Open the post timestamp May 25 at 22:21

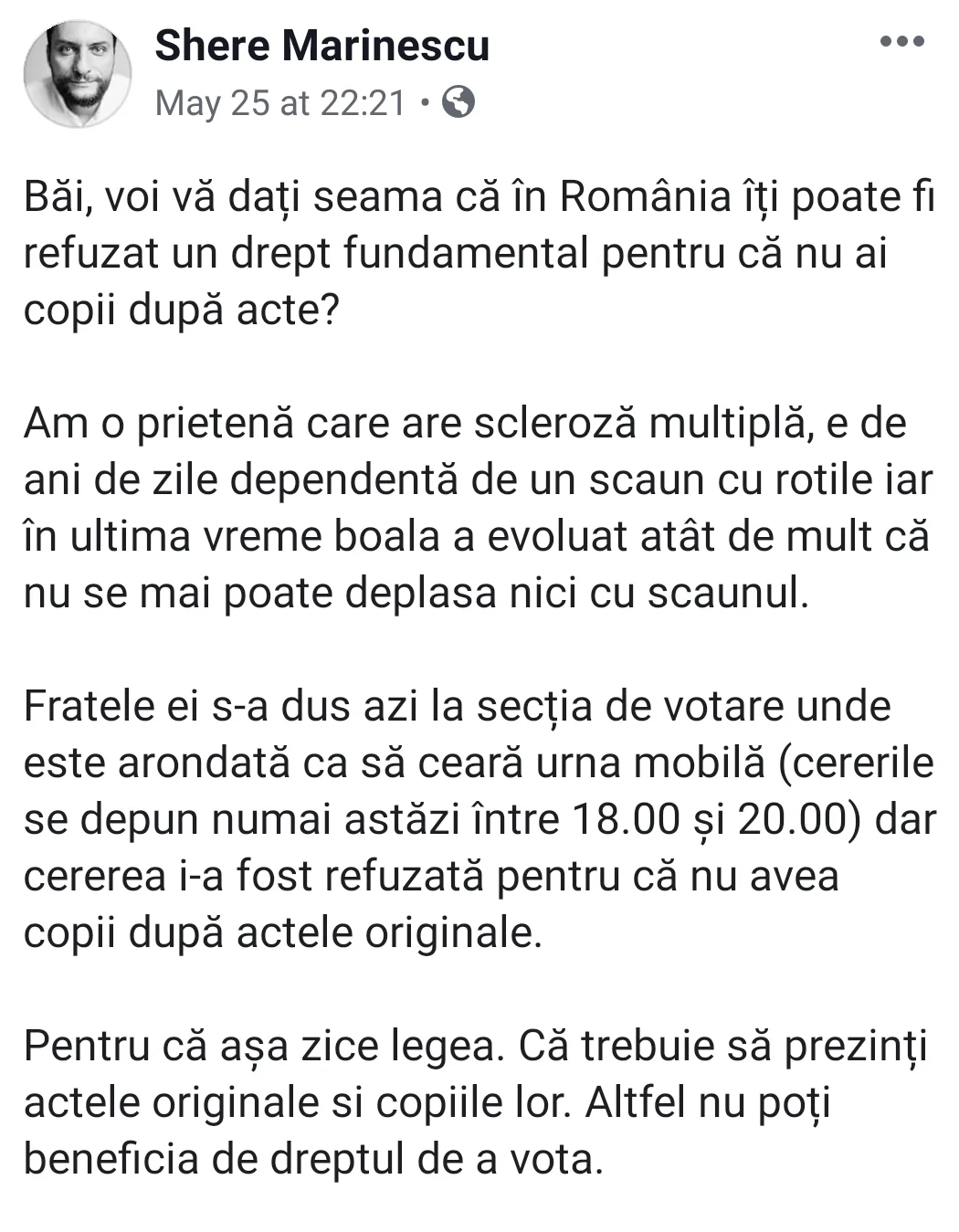point(279,103)
